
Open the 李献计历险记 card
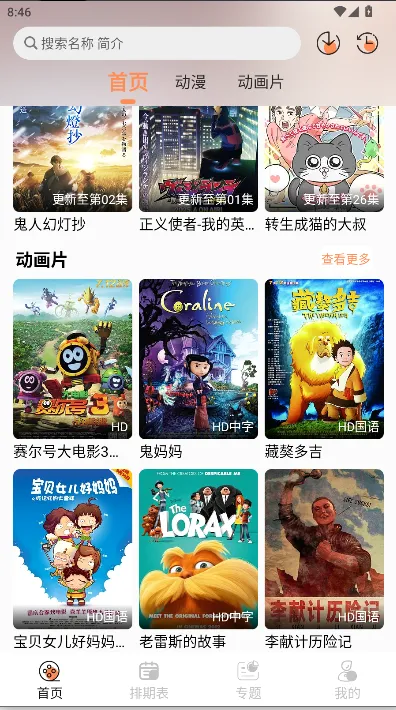[324, 559]
